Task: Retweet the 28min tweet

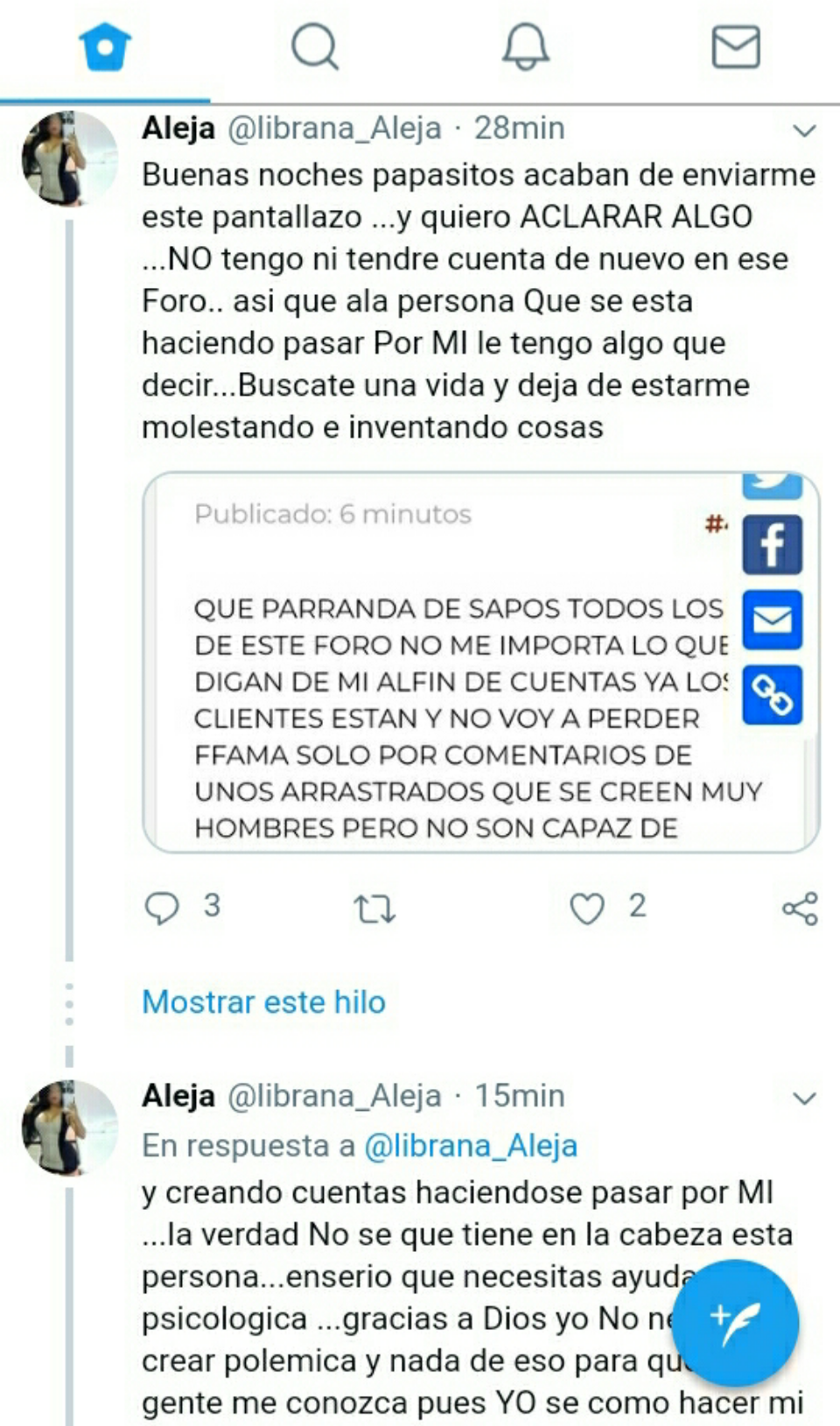Action: tap(374, 909)
